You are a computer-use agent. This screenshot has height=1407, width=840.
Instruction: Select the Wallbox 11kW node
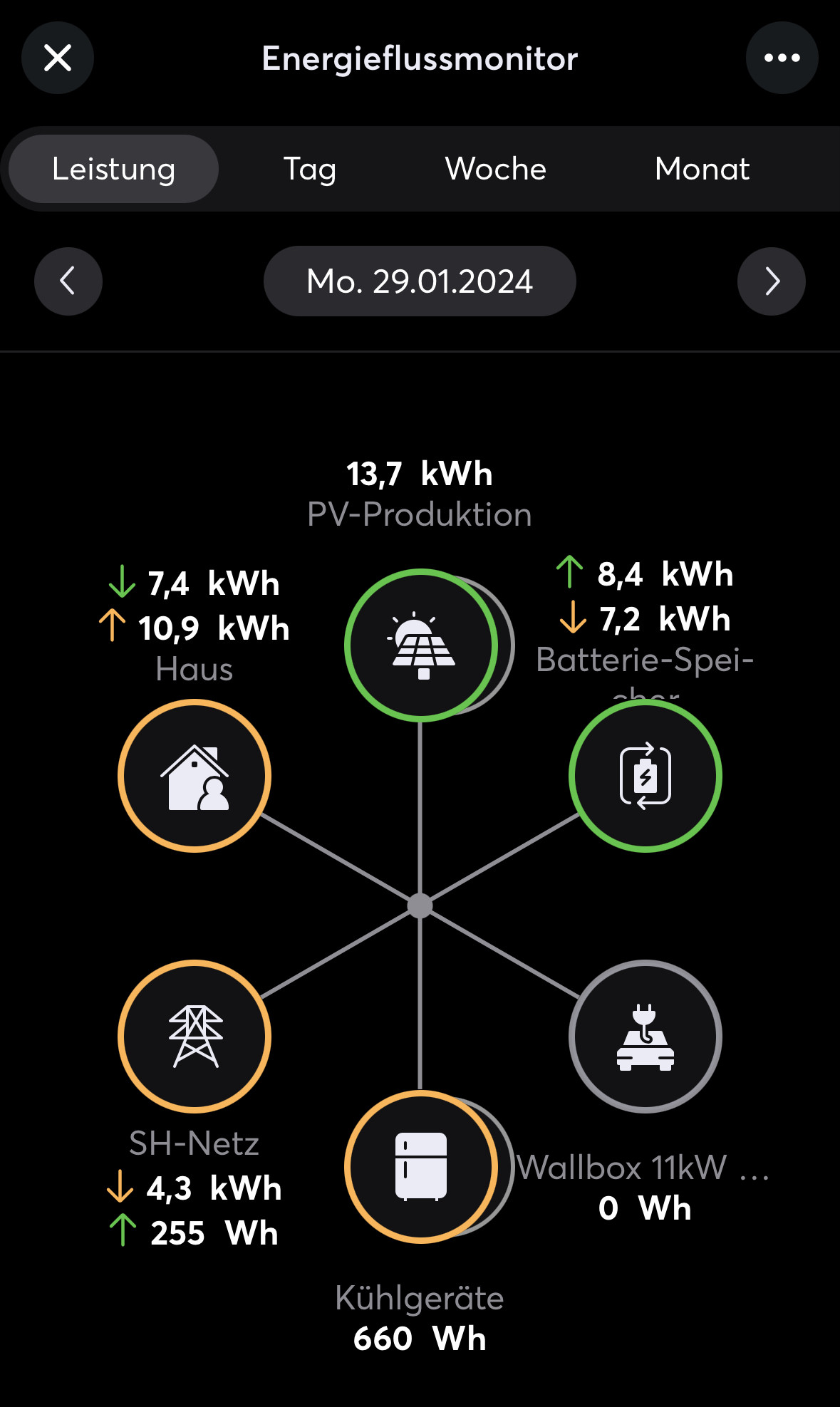[645, 1037]
